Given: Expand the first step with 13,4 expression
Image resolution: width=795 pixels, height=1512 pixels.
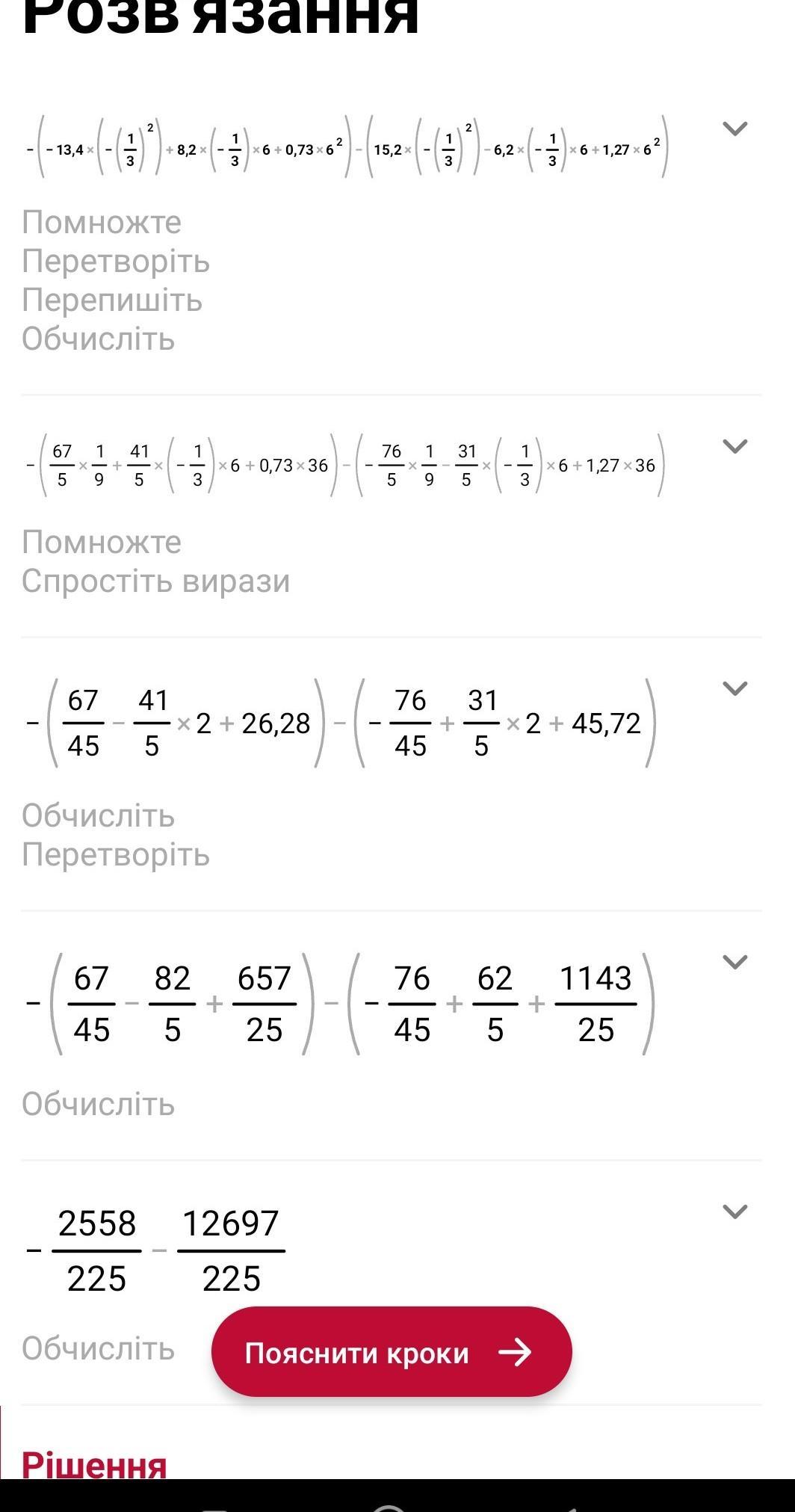Looking at the screenshot, I should point(735,129).
